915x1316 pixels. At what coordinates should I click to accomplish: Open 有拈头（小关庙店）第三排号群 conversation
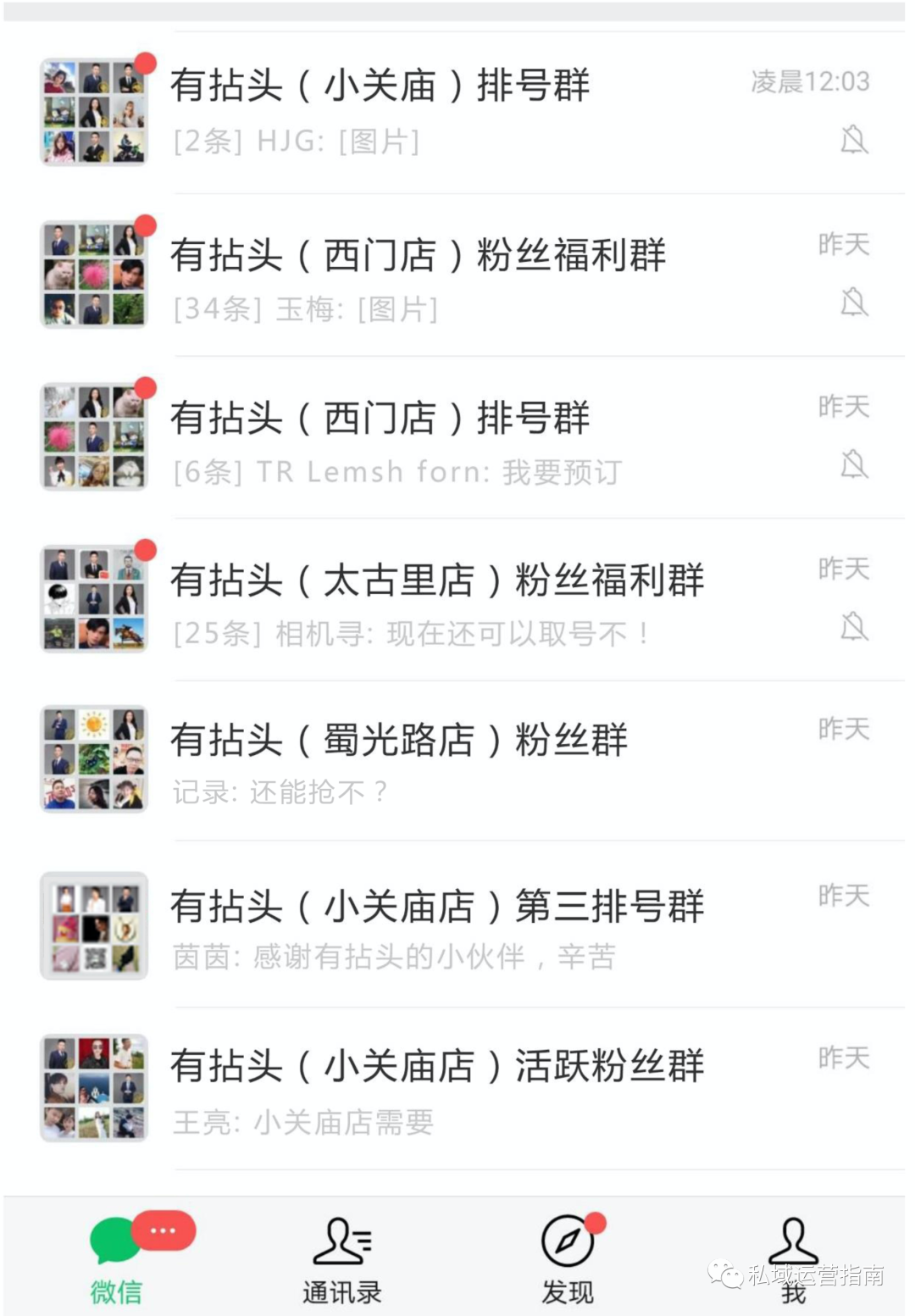click(x=457, y=926)
